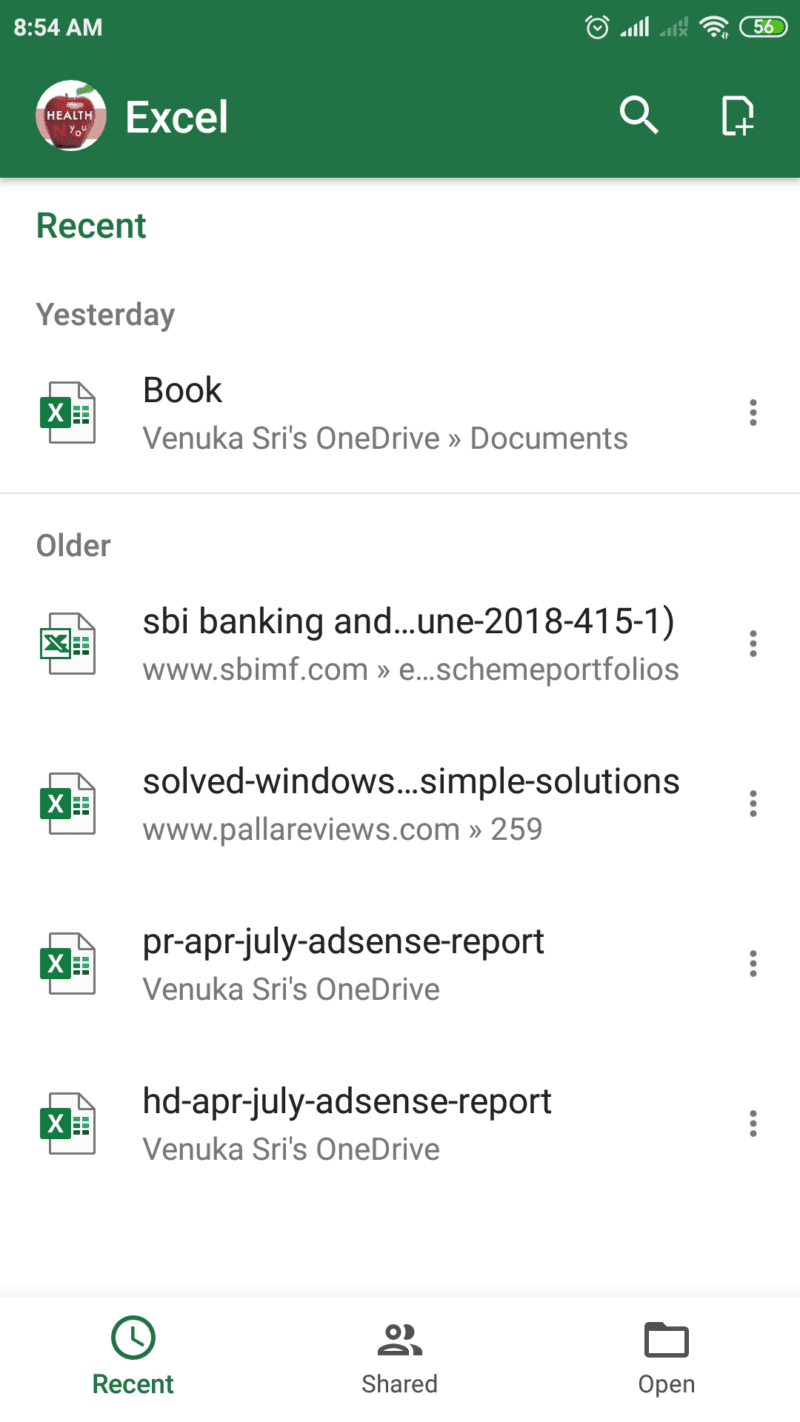800x1422 pixels.
Task: Go to the Open tab
Action: (666, 1358)
